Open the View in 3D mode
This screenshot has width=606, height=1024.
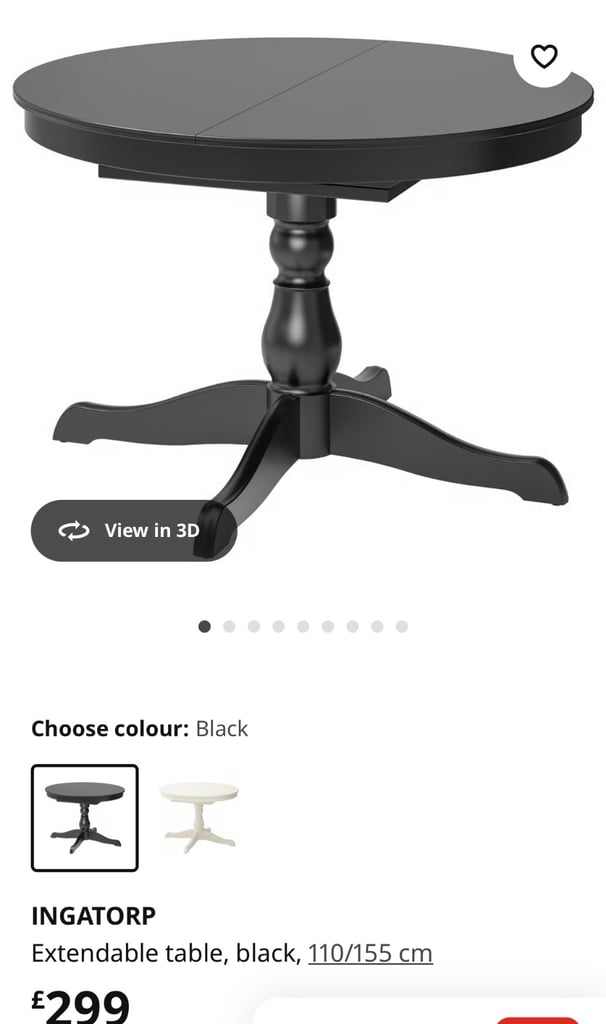click(133, 530)
